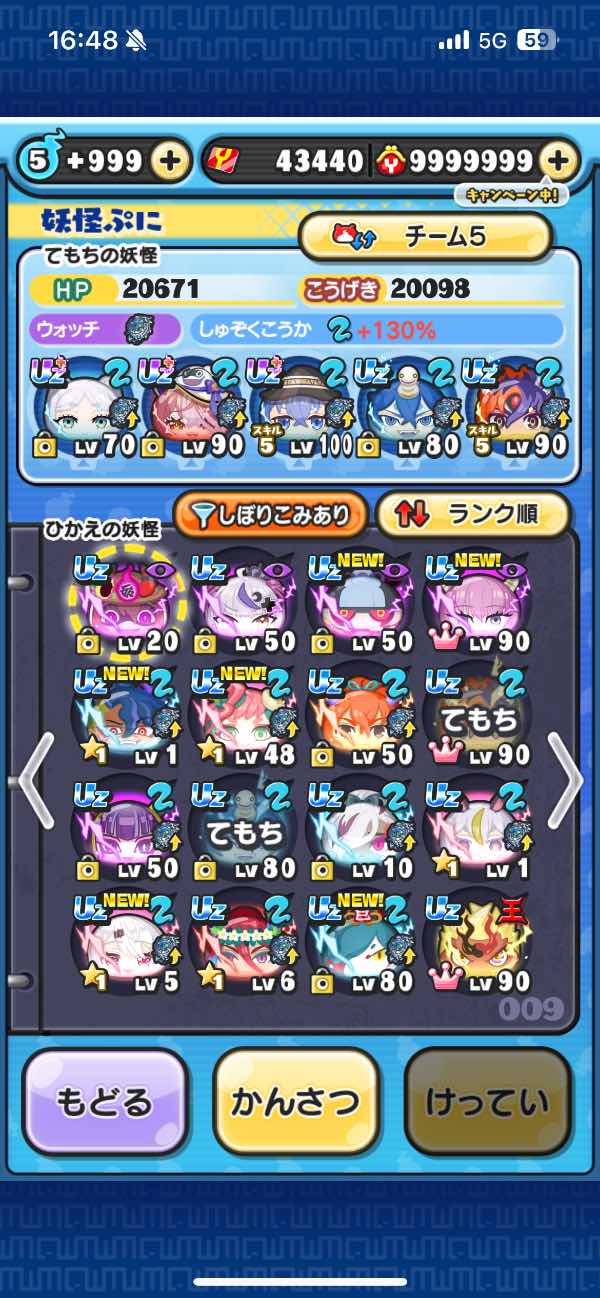Change the ランク順 sort order
The width and height of the screenshot is (600, 1298).
[x=472, y=515]
